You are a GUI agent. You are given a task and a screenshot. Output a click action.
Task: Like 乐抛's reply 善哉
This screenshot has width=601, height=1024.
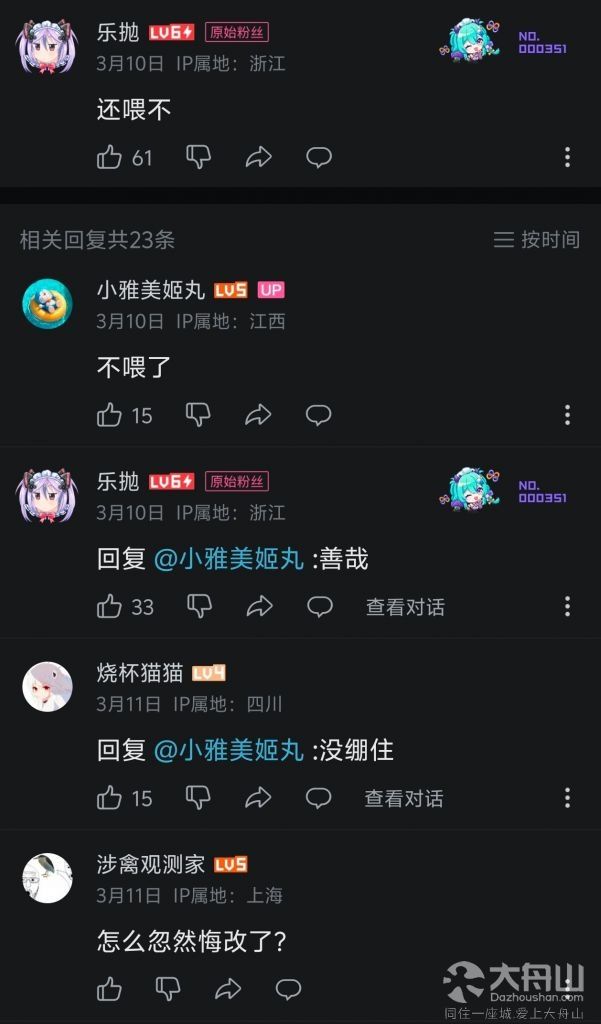coord(110,607)
